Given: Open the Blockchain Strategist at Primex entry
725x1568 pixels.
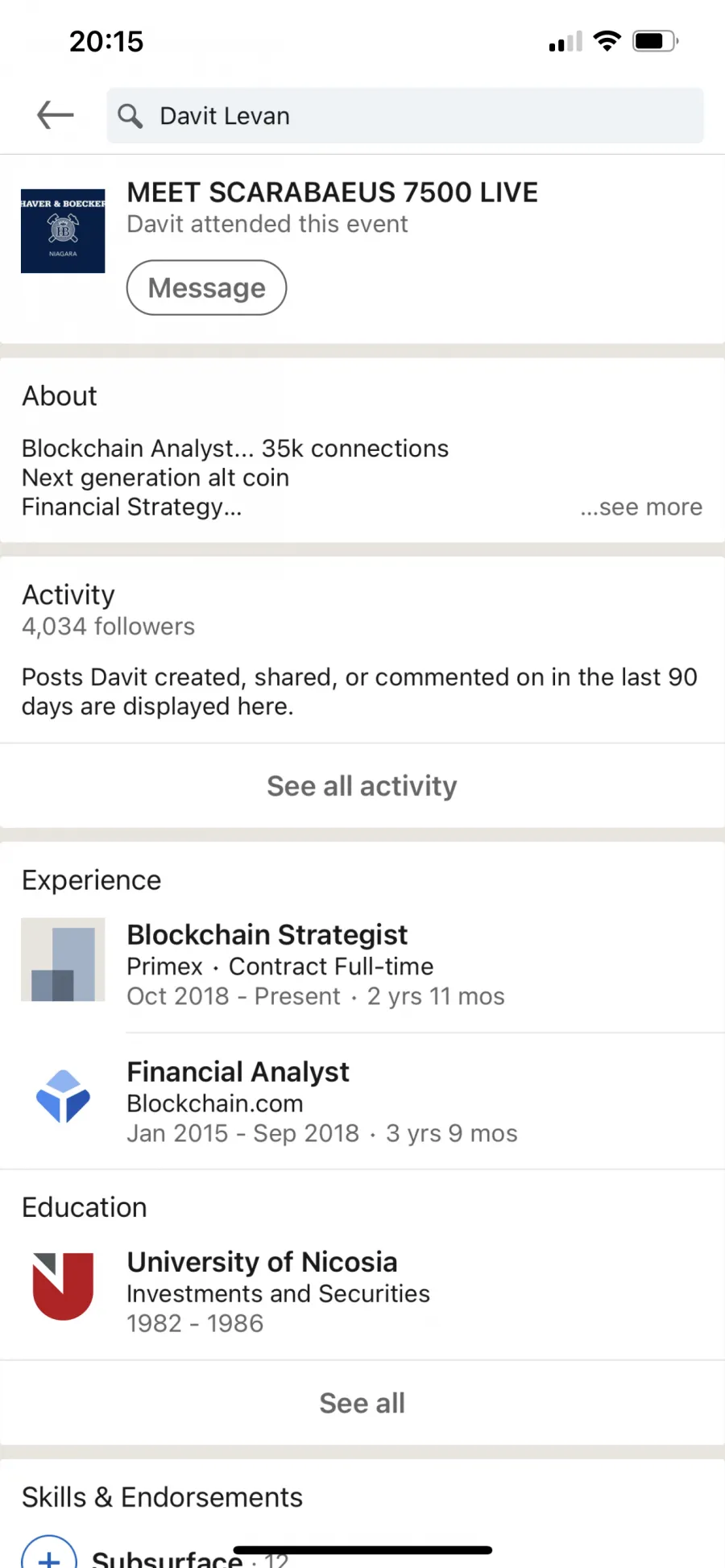Looking at the screenshot, I should pyautogui.click(x=362, y=965).
